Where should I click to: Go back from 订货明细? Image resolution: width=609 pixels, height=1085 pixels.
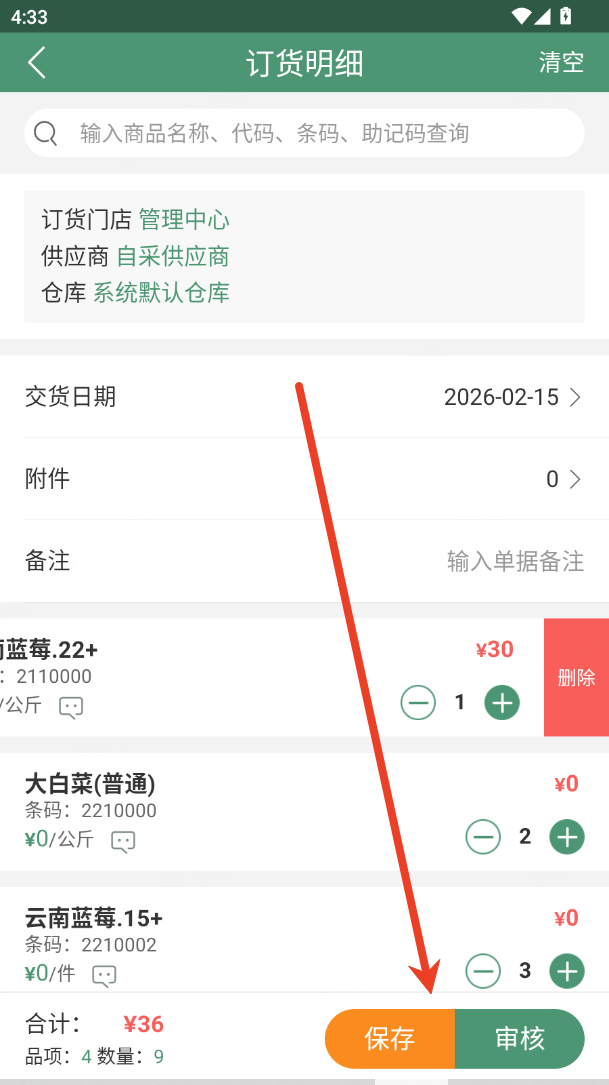(37, 63)
